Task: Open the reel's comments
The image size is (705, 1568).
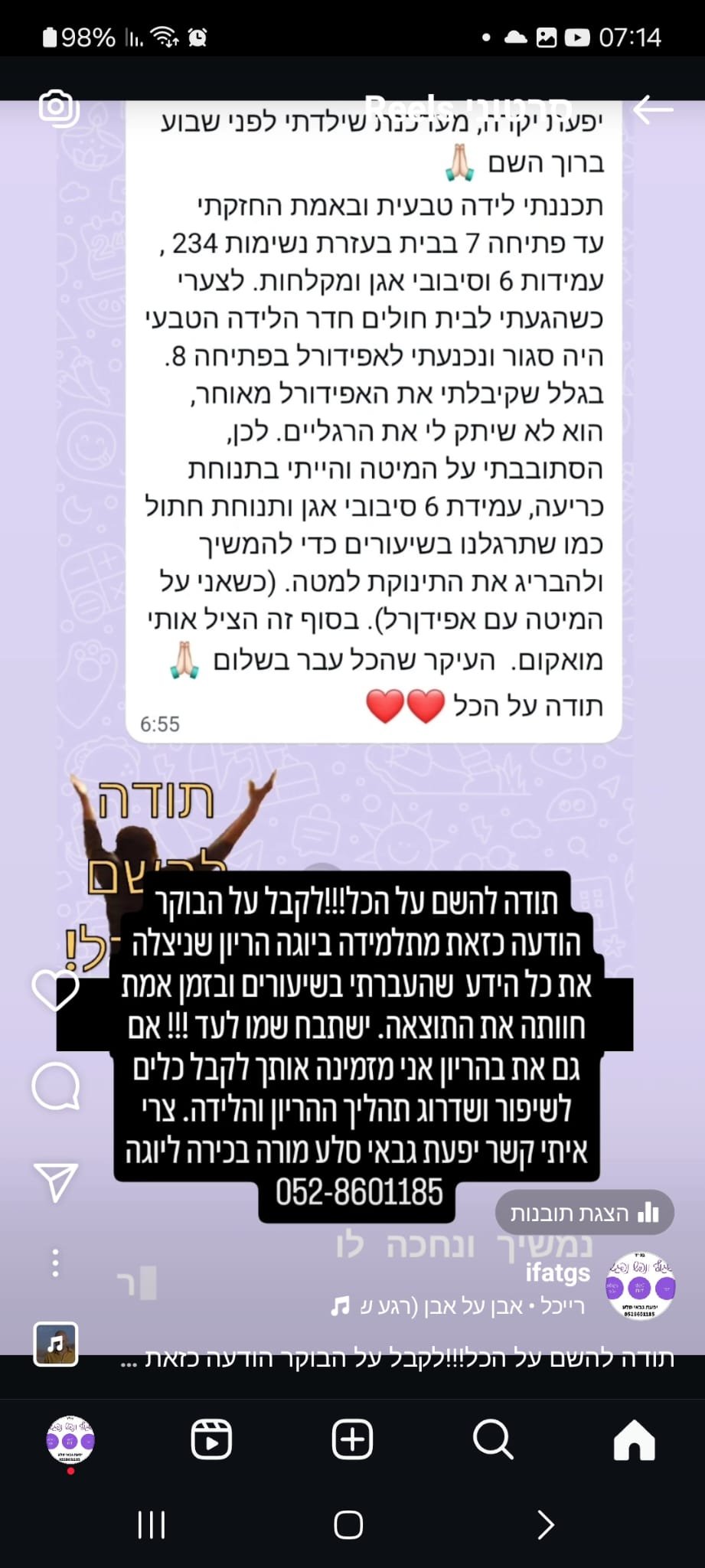Action: [56, 1086]
